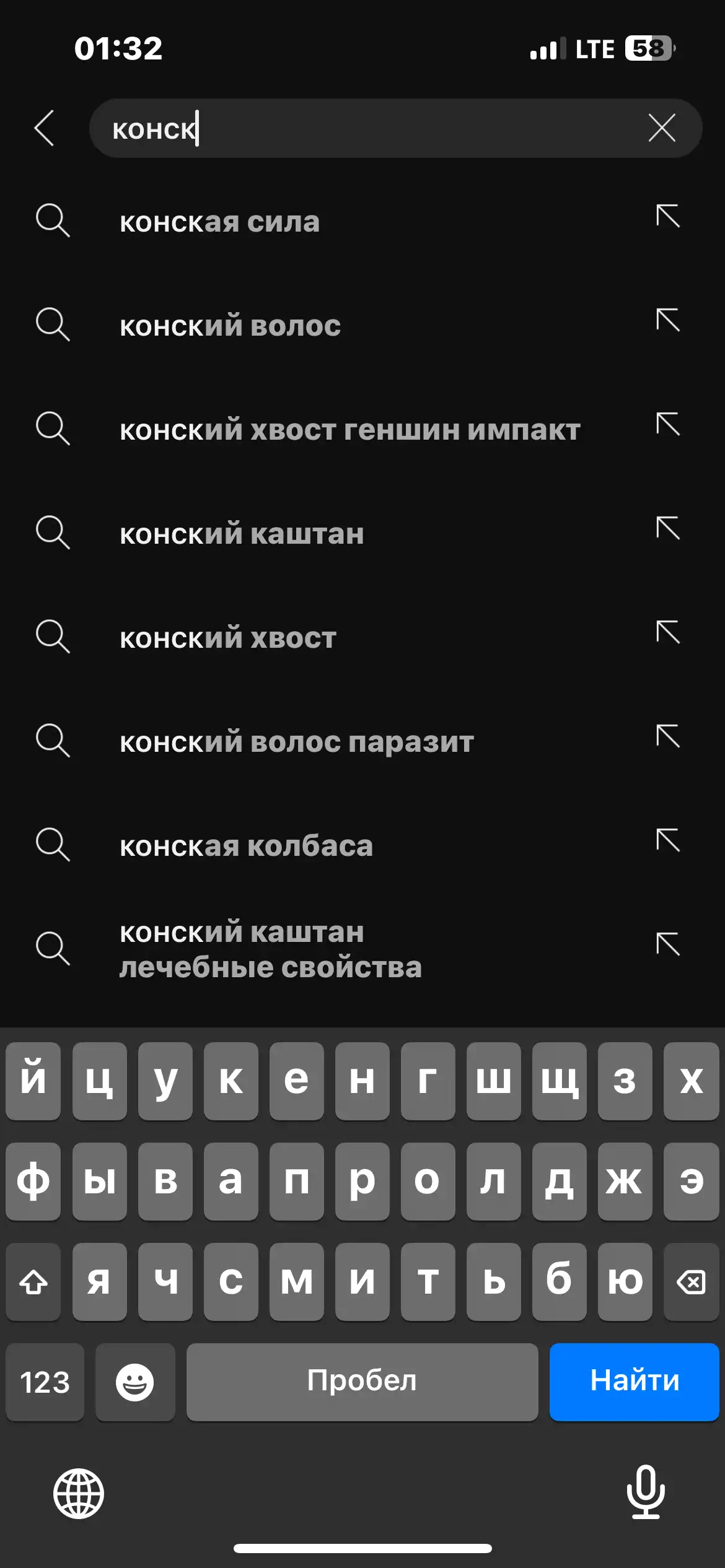
Task: Hit the blue Найти key
Action: tap(634, 1381)
